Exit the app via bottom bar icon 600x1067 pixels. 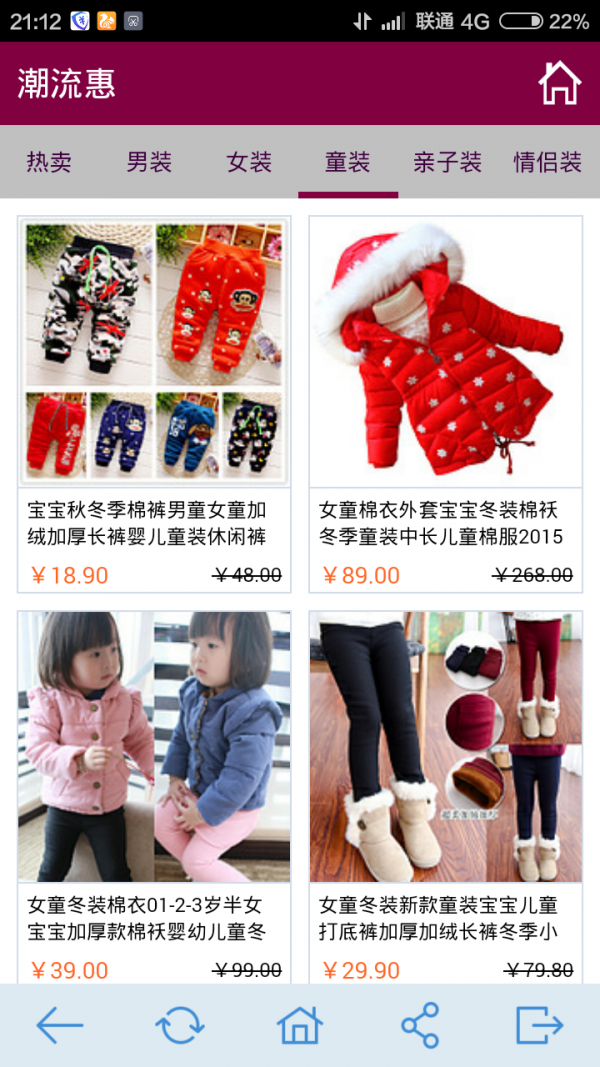[540, 1025]
